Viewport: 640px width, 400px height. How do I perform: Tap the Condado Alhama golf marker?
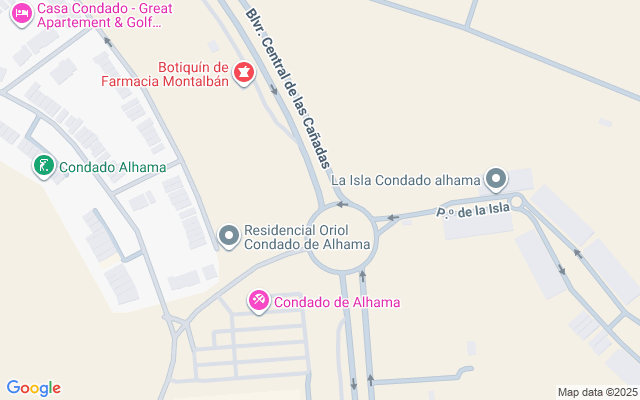tap(44, 167)
